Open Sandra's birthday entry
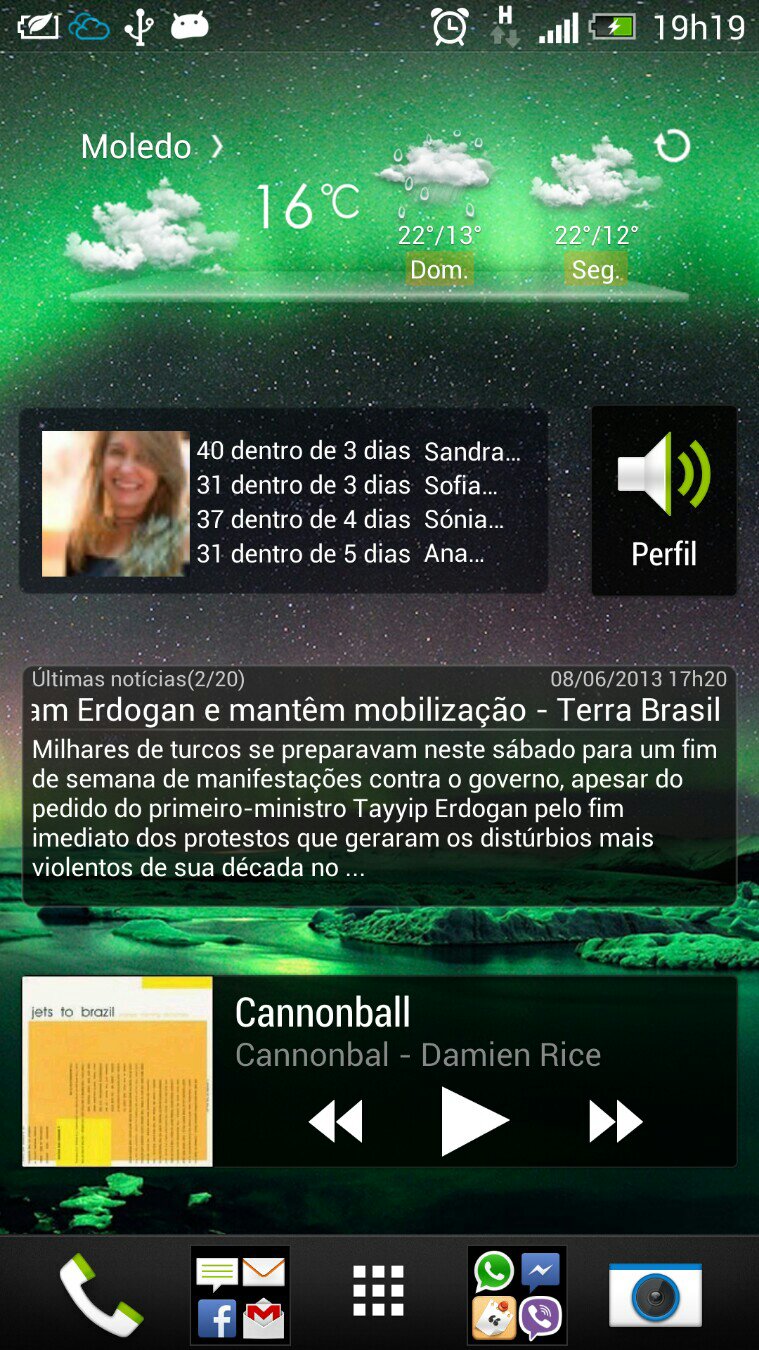 click(x=358, y=451)
